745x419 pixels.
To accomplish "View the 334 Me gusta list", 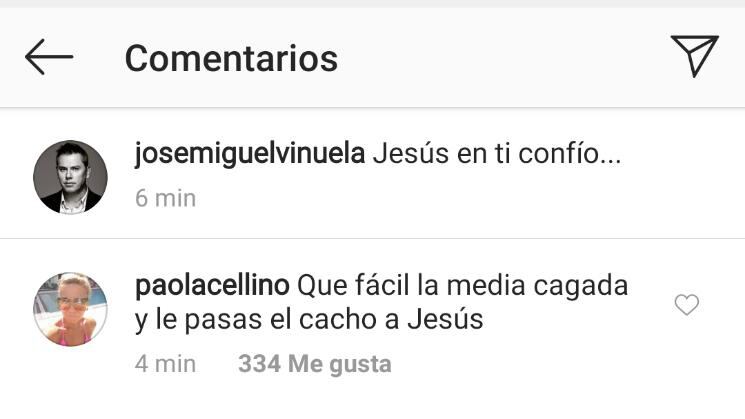I will click(315, 364).
